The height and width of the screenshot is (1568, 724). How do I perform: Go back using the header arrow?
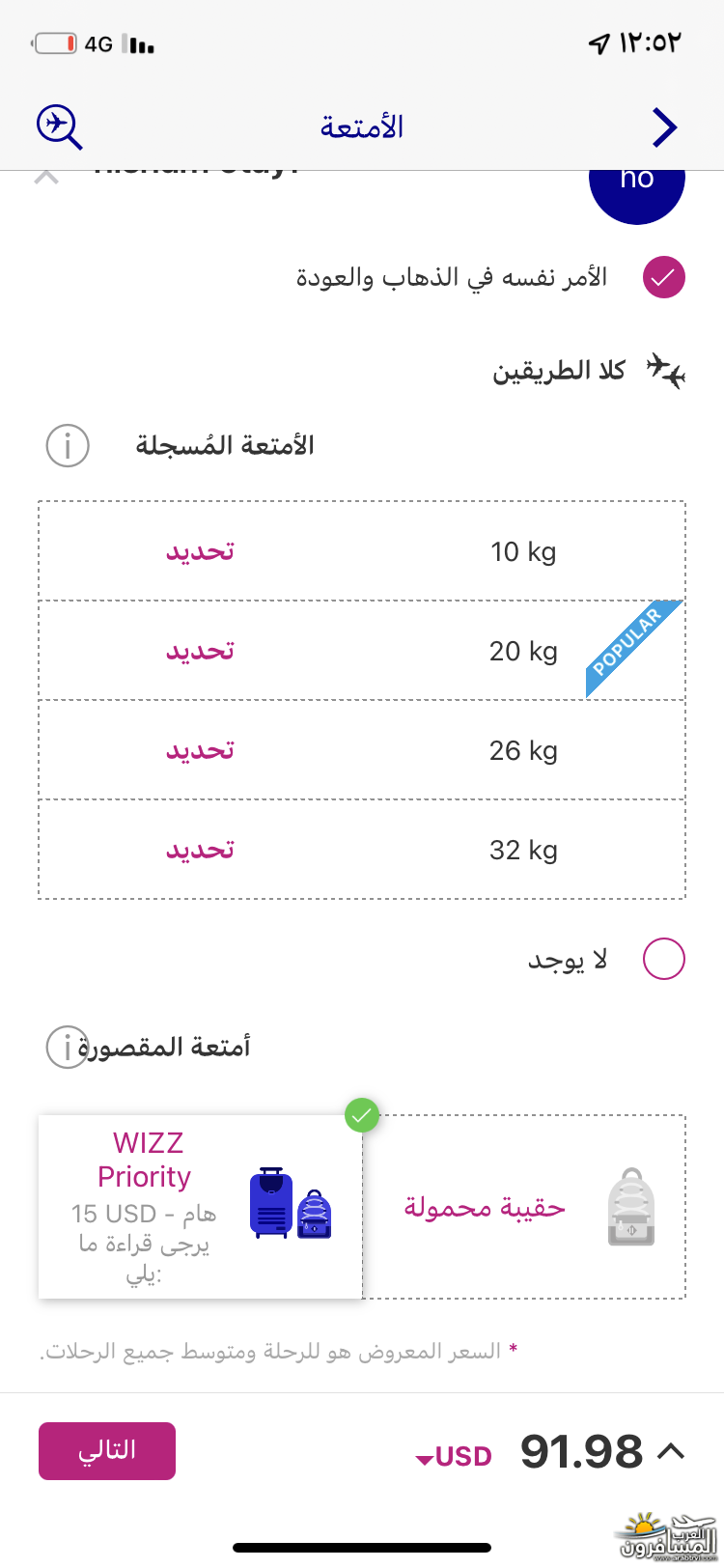click(x=665, y=126)
